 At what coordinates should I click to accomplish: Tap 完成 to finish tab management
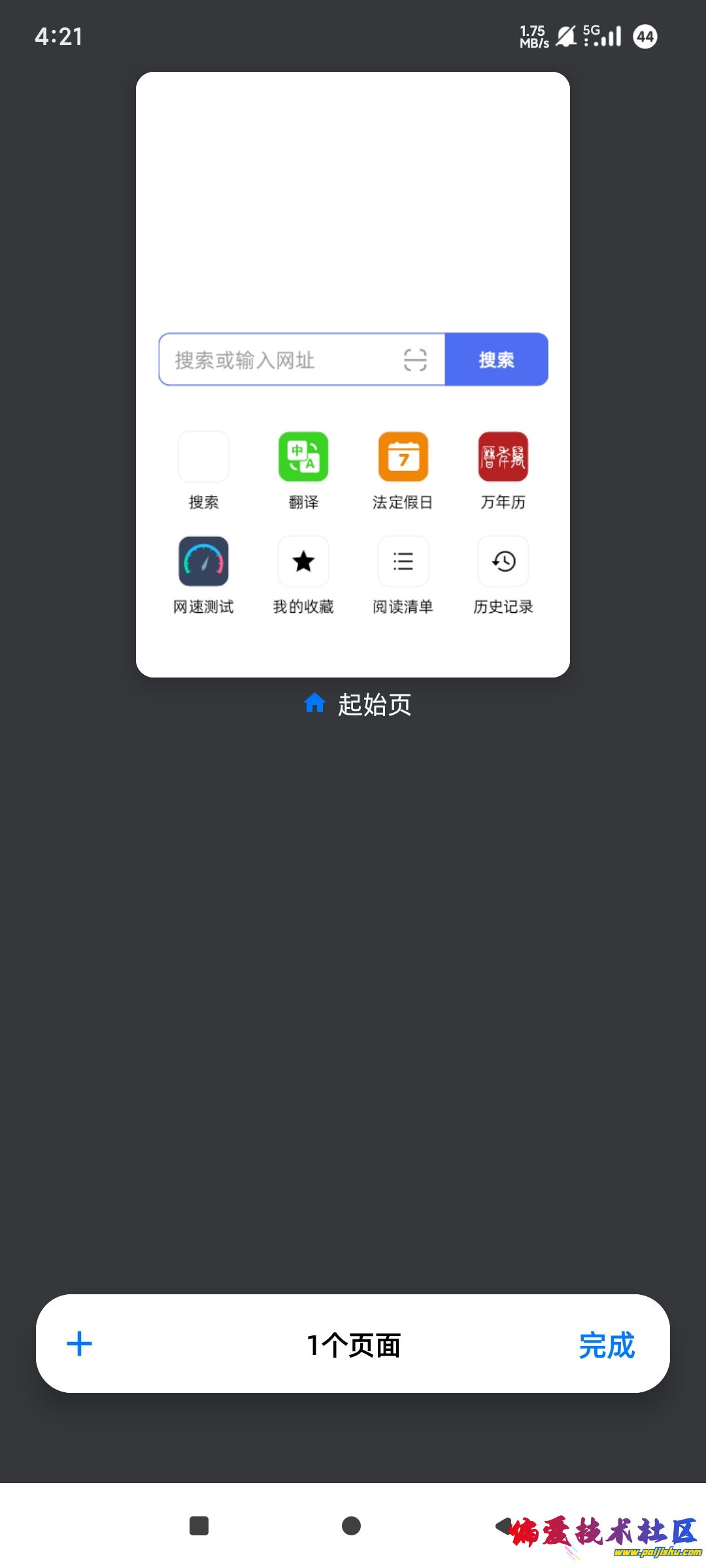pos(607,1346)
